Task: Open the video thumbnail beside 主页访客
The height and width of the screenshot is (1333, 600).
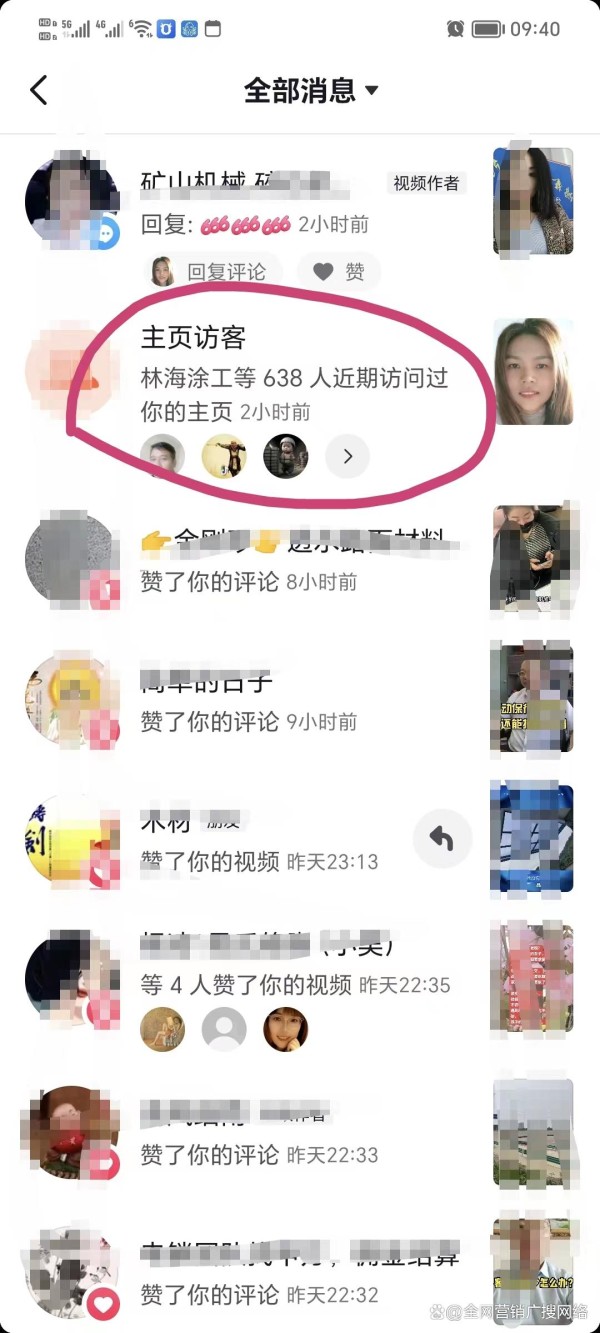Action: tap(533, 372)
